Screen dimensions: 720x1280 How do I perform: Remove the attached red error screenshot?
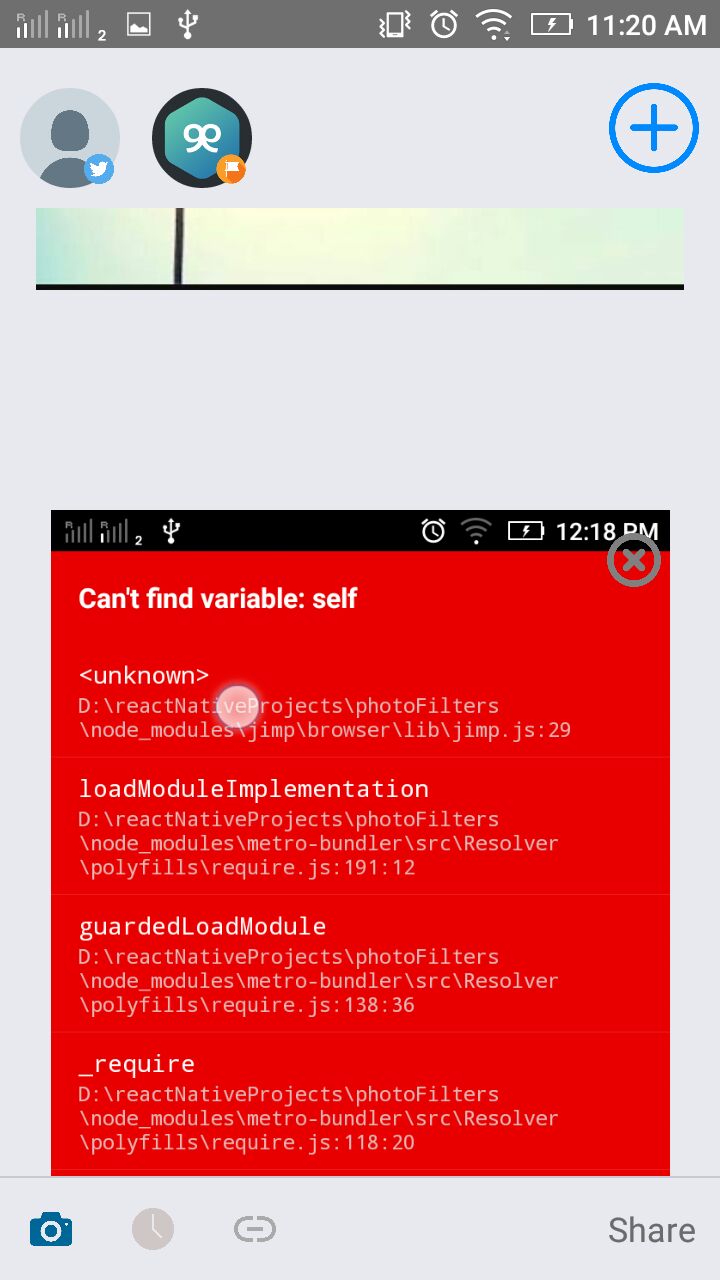(634, 560)
